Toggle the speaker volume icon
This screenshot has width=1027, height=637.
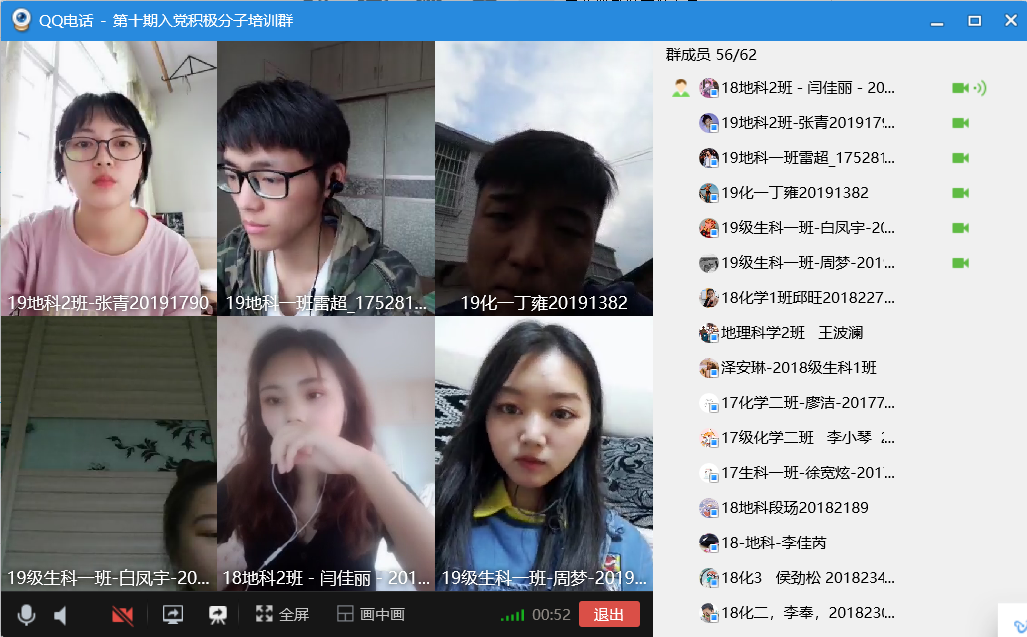tap(61, 615)
